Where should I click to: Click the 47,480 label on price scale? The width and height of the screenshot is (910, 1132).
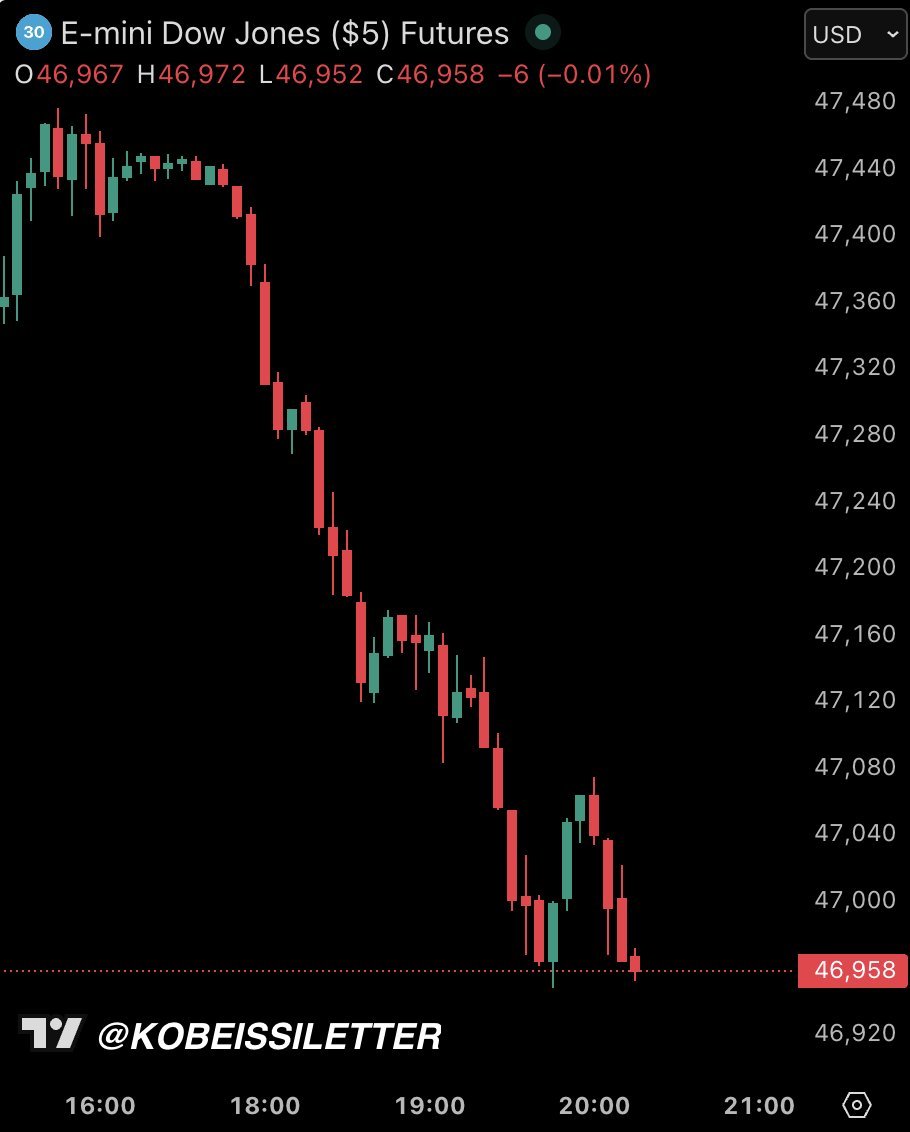coord(856,101)
